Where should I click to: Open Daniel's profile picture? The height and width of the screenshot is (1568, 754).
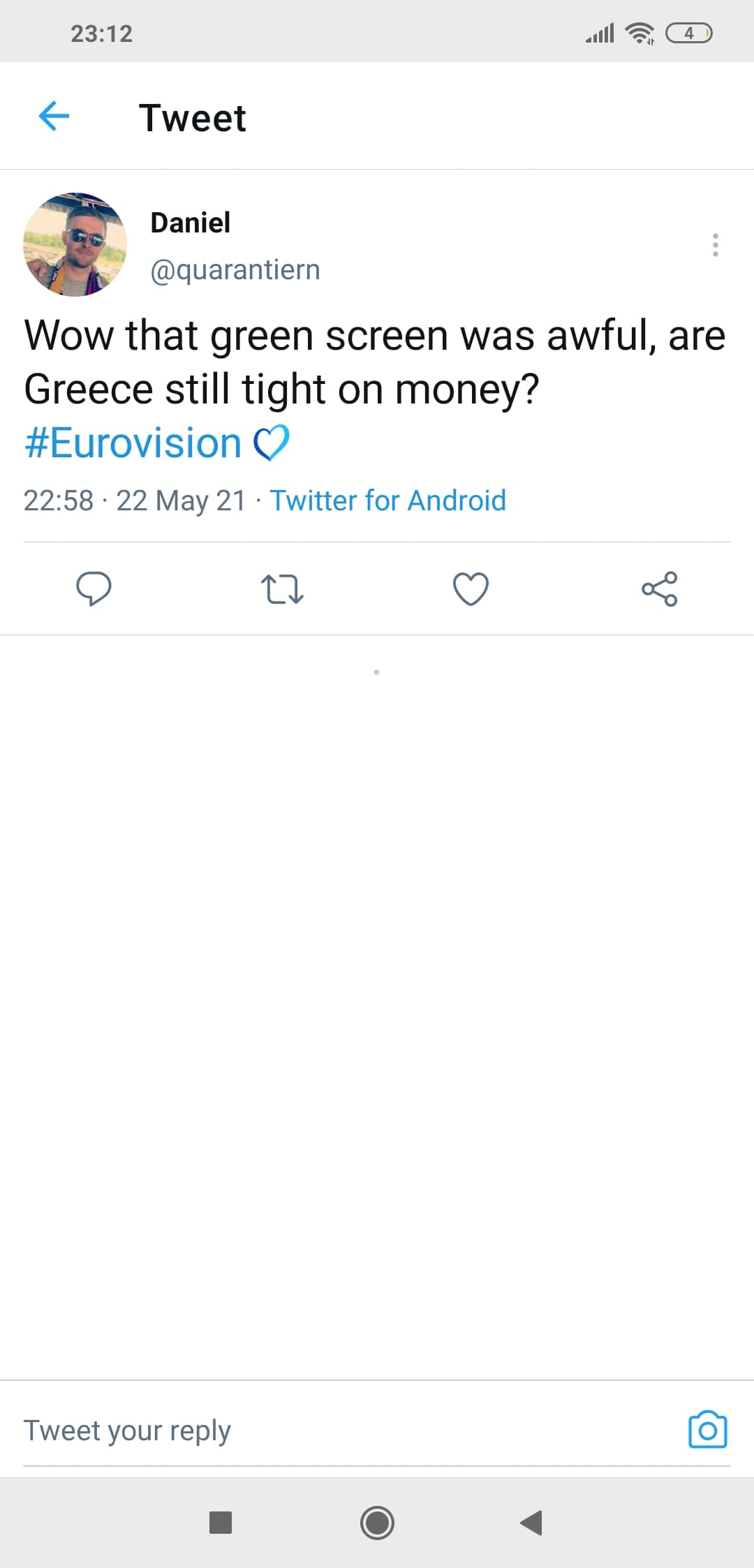(75, 244)
